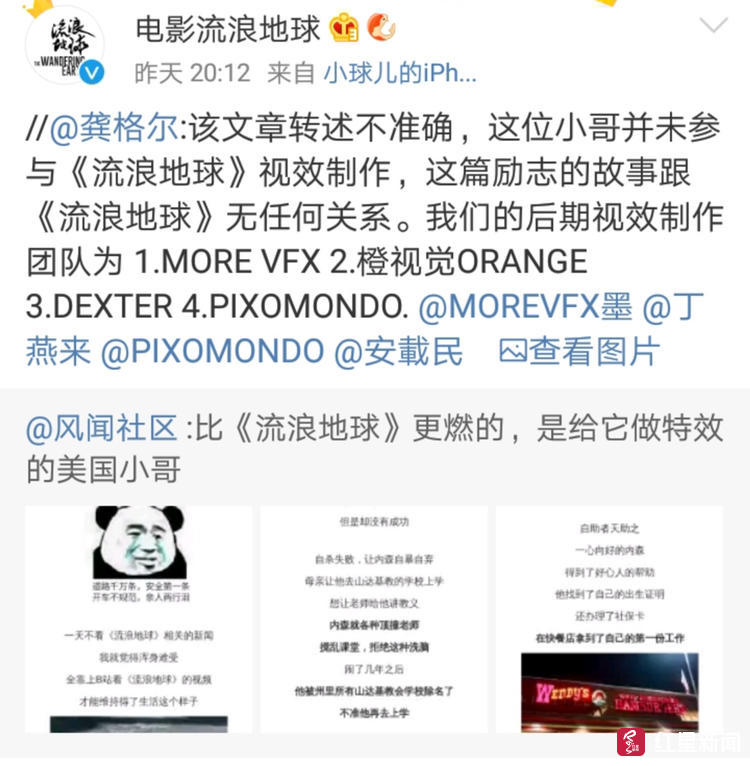This screenshot has height=766, width=750.
Task: Open the 电影流浪地球 profile avatar
Action: pos(63,46)
